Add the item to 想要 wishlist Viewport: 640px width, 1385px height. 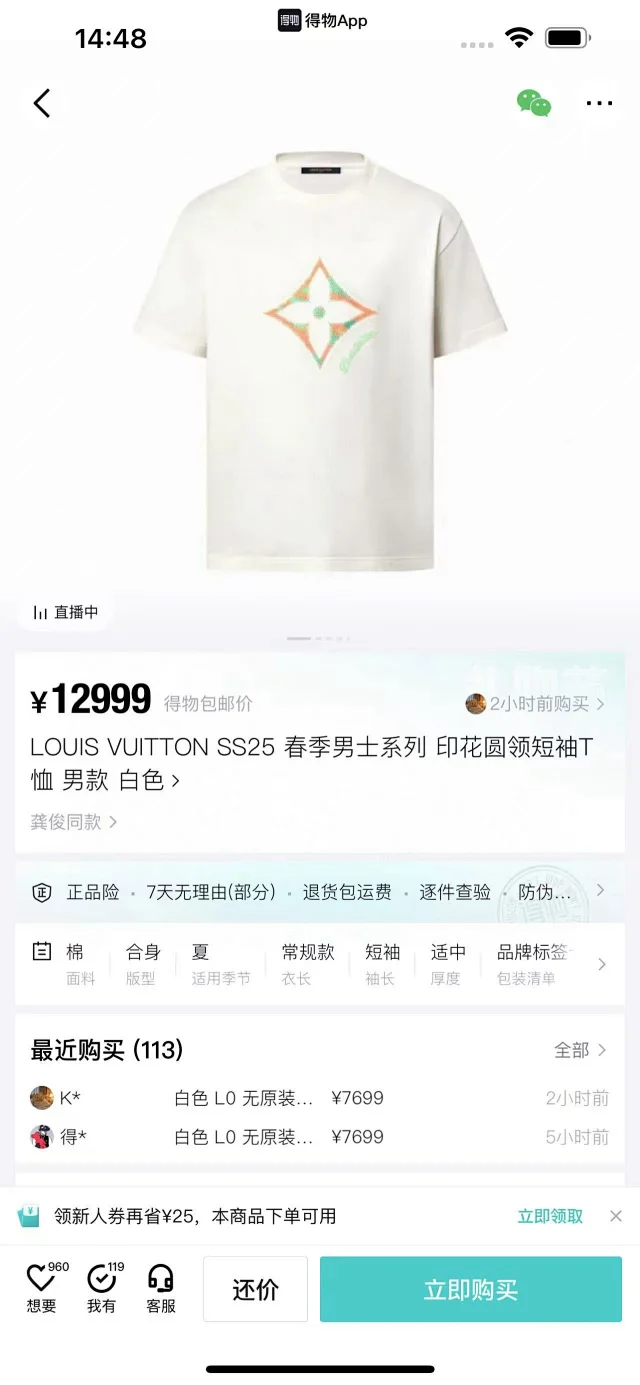tap(42, 1289)
